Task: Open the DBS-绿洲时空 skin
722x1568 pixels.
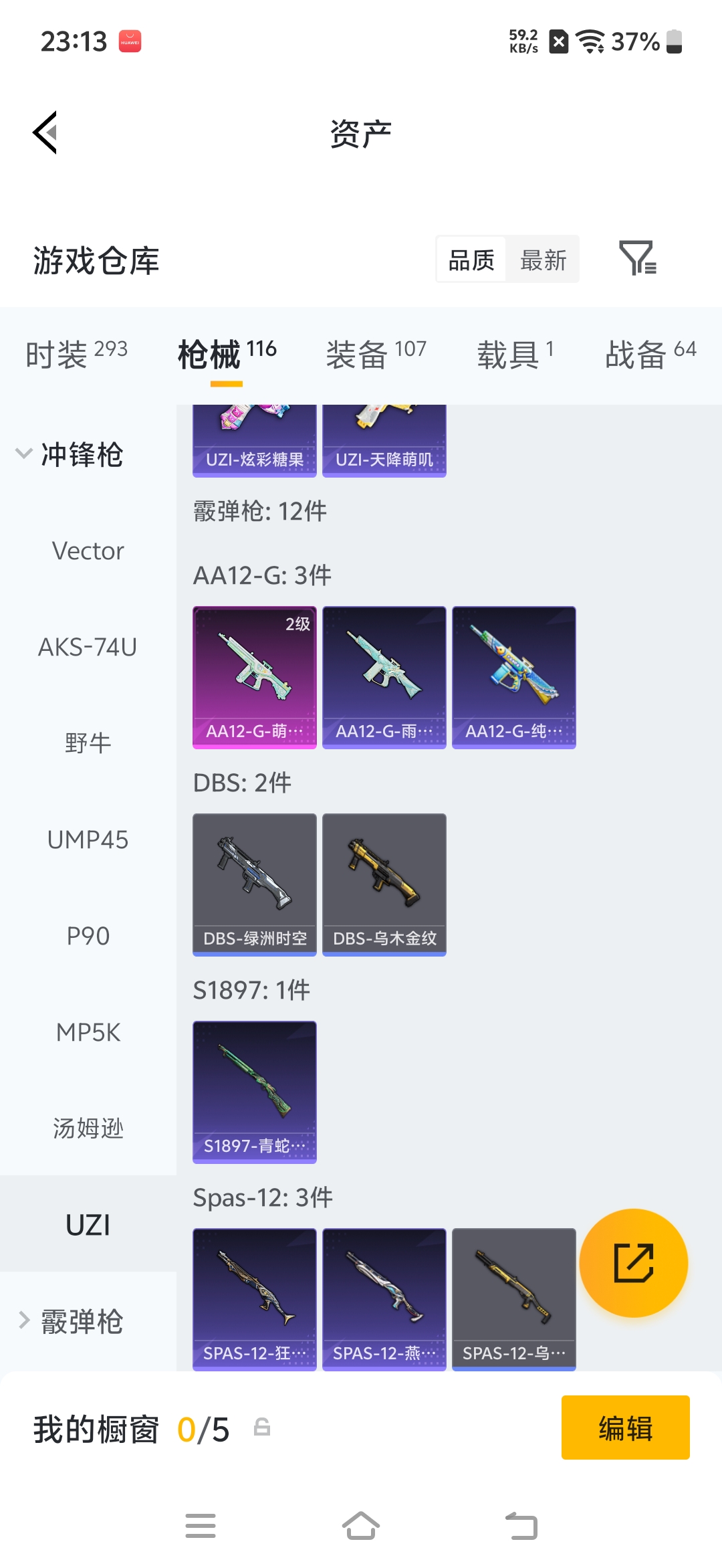Action: pos(254,884)
